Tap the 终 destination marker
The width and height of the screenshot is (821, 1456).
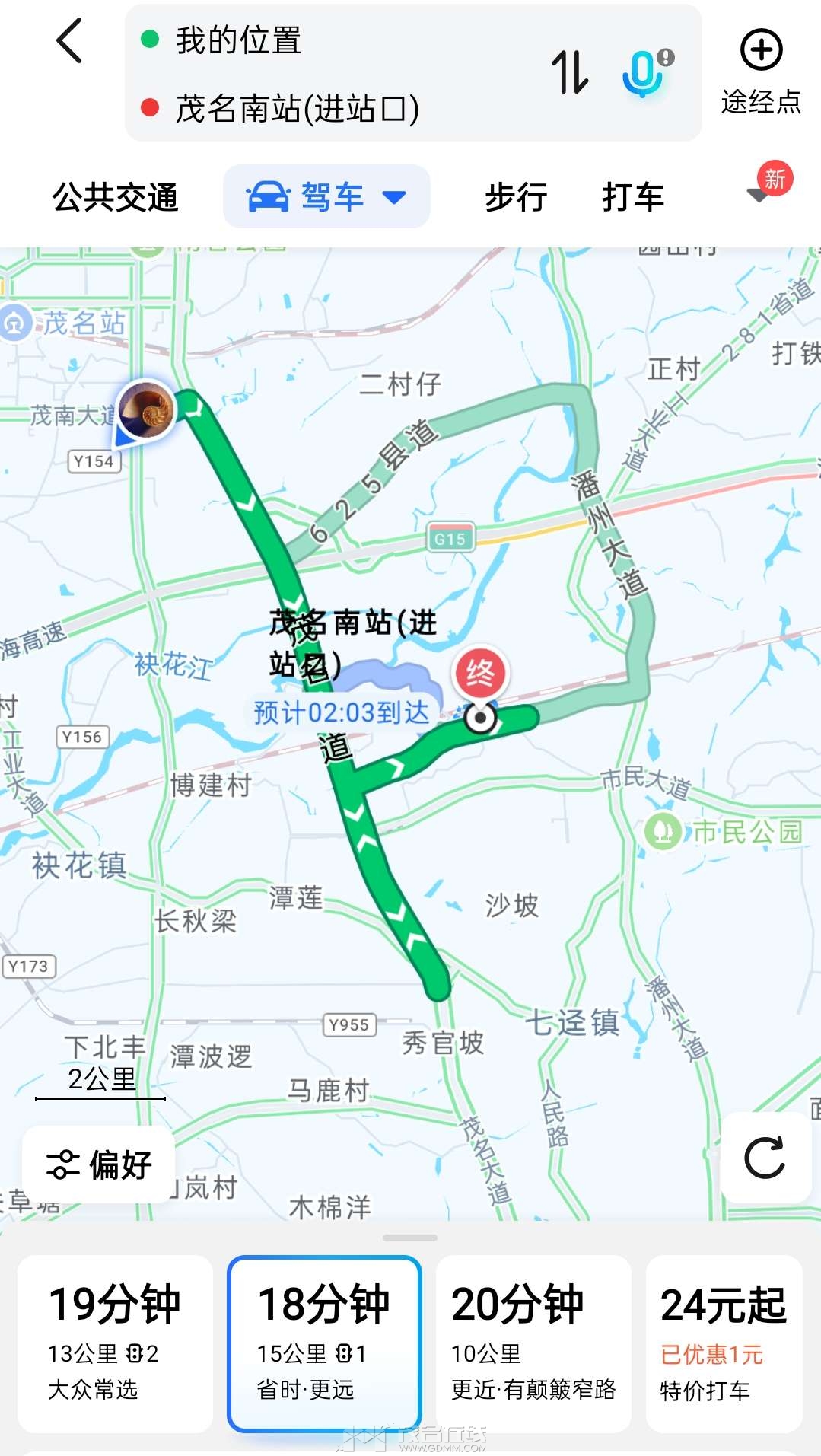coord(480,674)
